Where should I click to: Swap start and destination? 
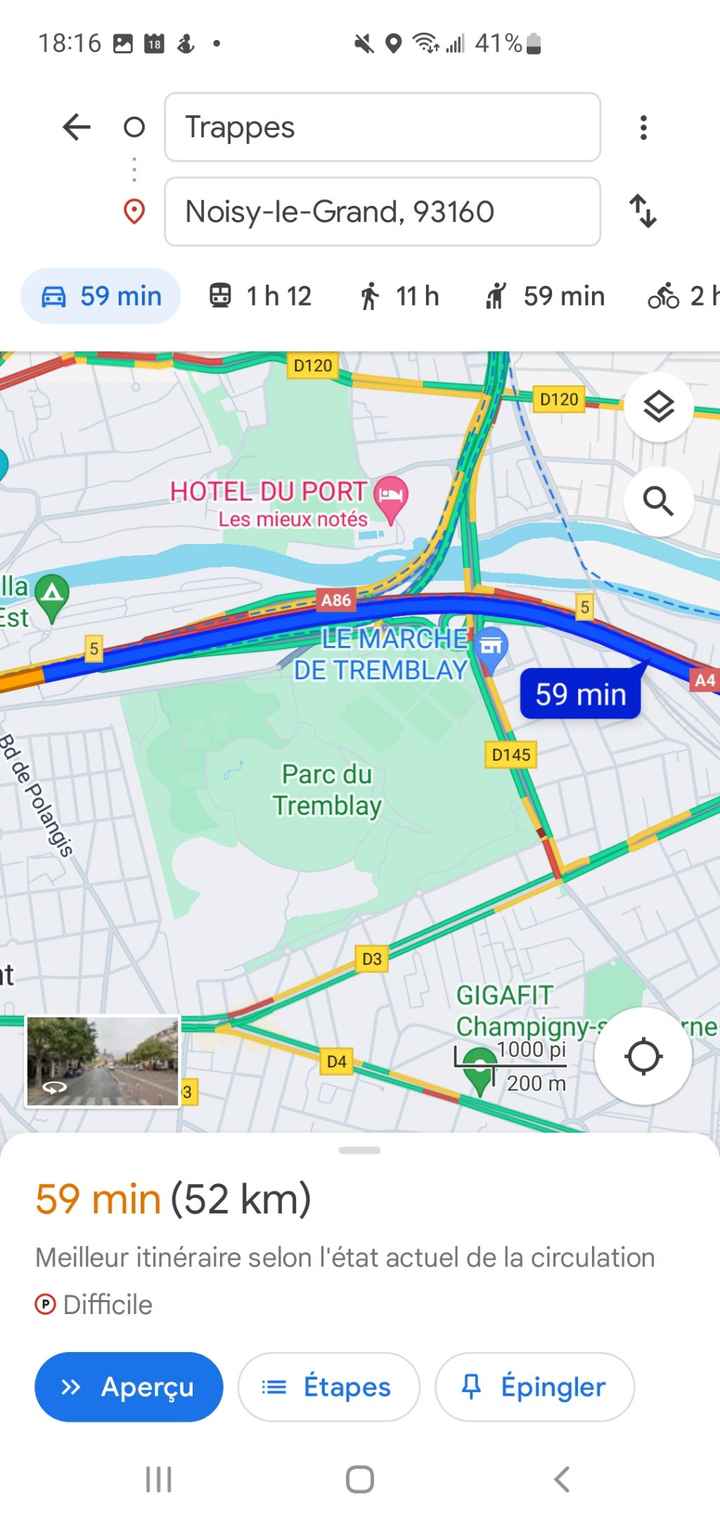[643, 211]
